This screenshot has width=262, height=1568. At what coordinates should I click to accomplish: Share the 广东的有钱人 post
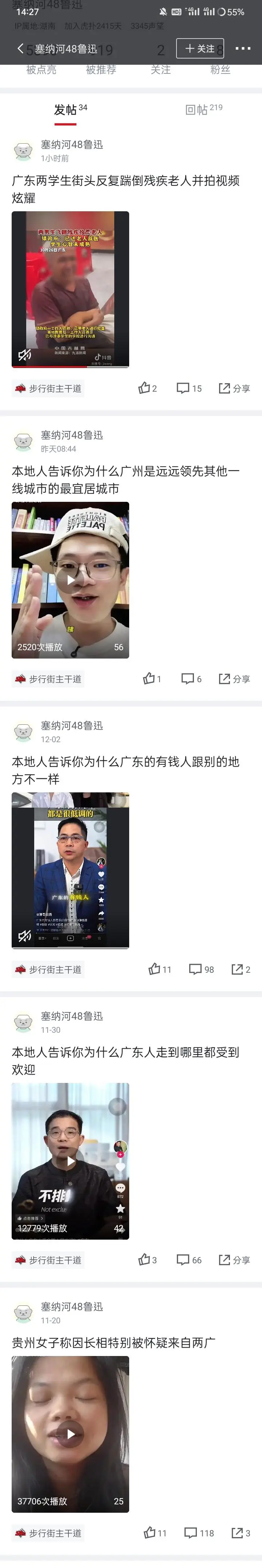241,969
